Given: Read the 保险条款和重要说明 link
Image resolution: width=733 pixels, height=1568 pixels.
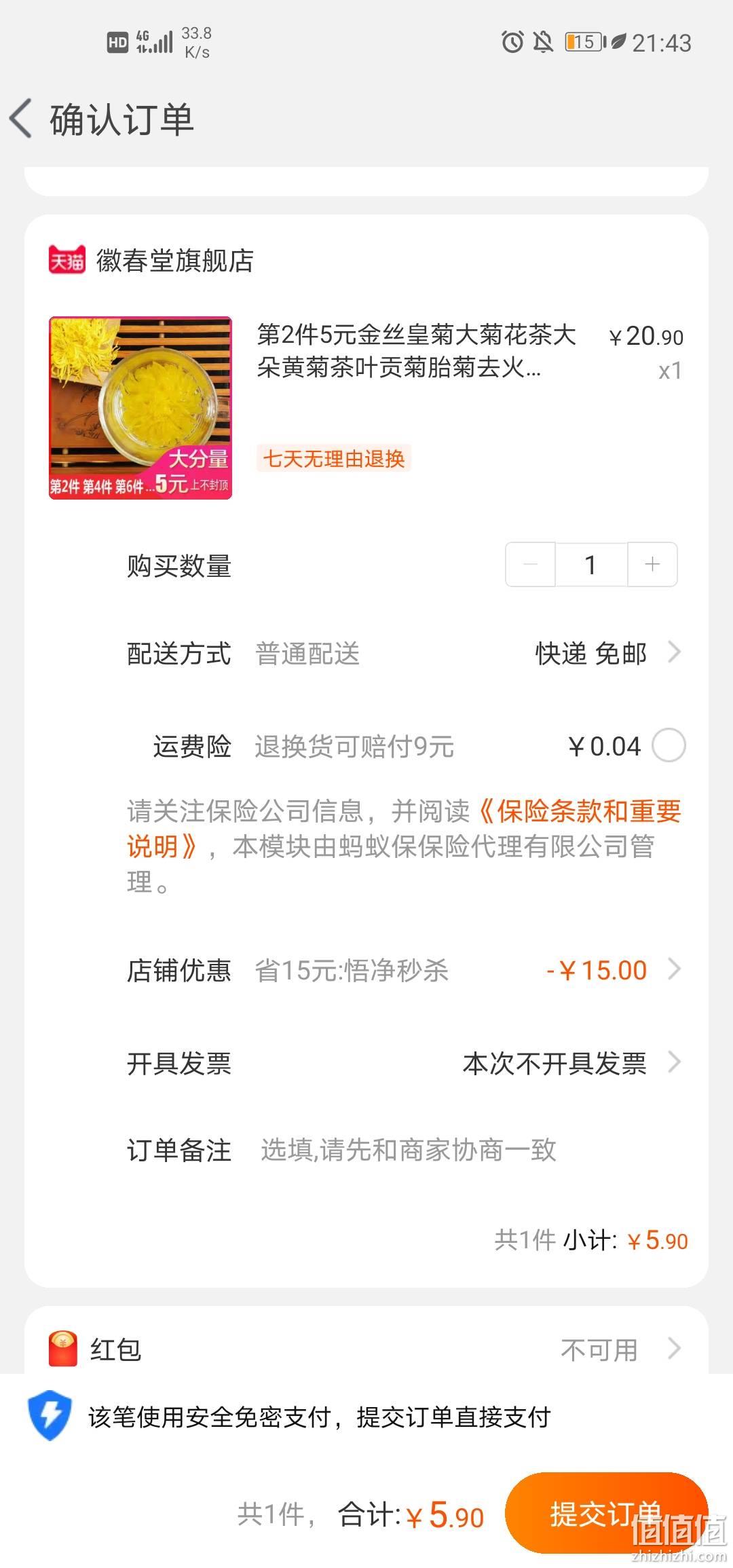Looking at the screenshot, I should (405, 829).
